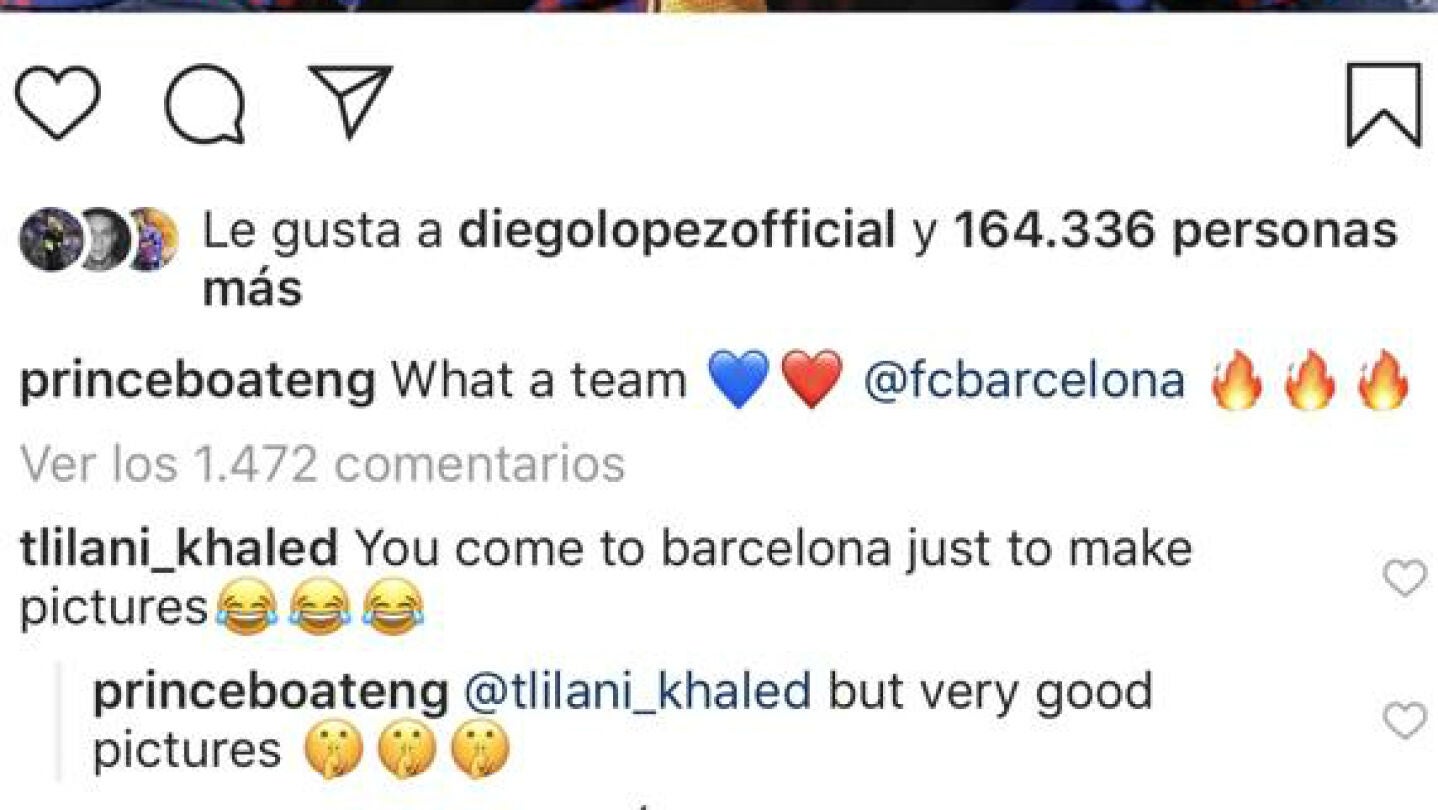The width and height of the screenshot is (1438, 810).
Task: Open comments via the speech bubble icon
Action: [x=205, y=104]
